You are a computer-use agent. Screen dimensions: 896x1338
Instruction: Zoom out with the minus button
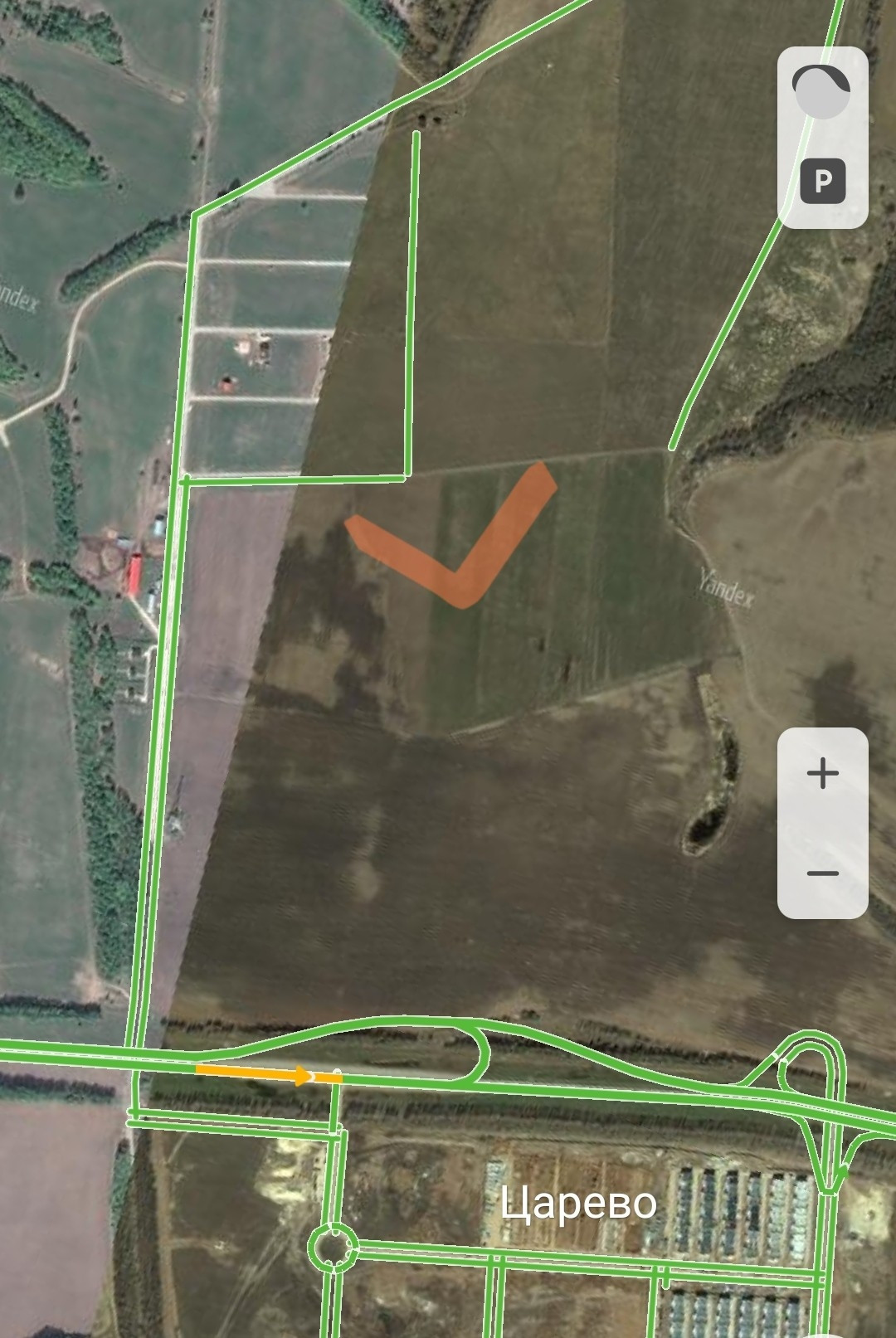point(822,873)
